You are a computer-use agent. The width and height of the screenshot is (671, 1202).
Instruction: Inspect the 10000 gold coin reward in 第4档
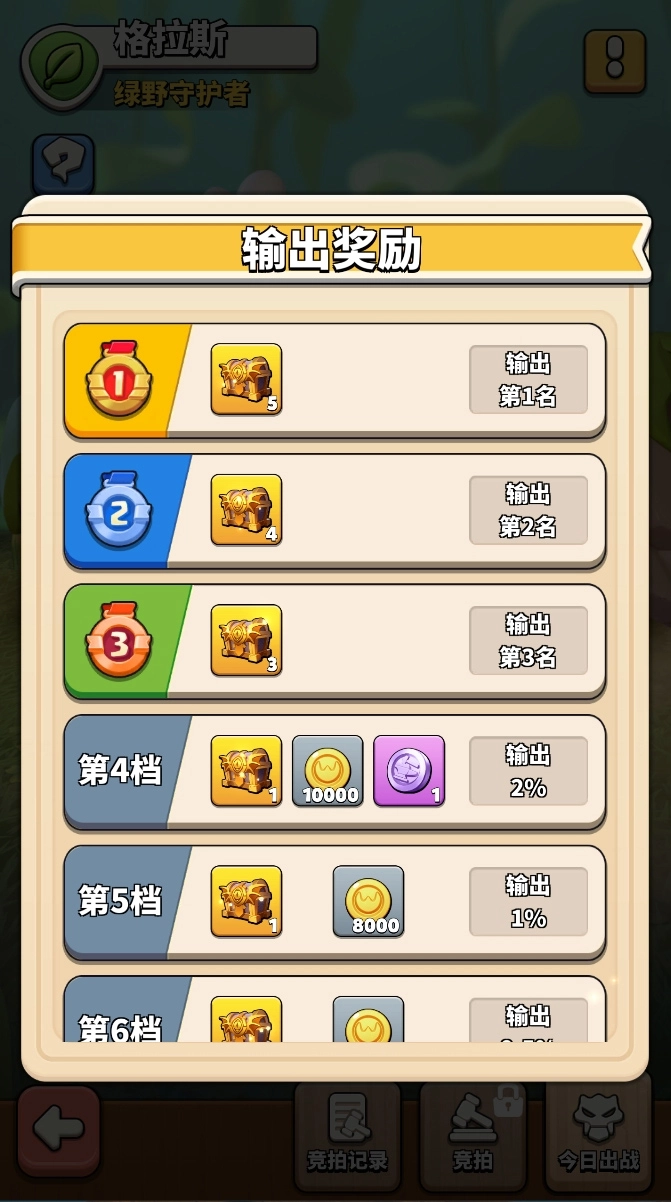pos(328,771)
